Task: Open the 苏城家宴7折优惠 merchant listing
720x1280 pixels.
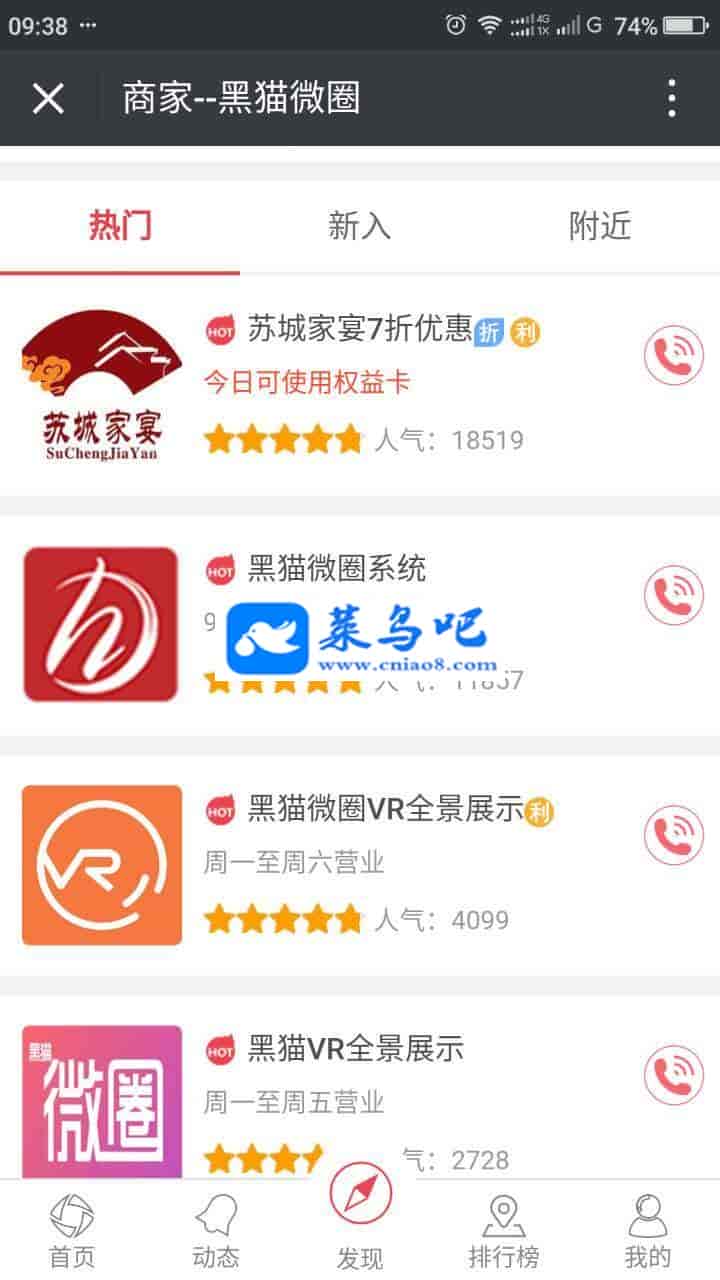Action: pyautogui.click(x=360, y=330)
